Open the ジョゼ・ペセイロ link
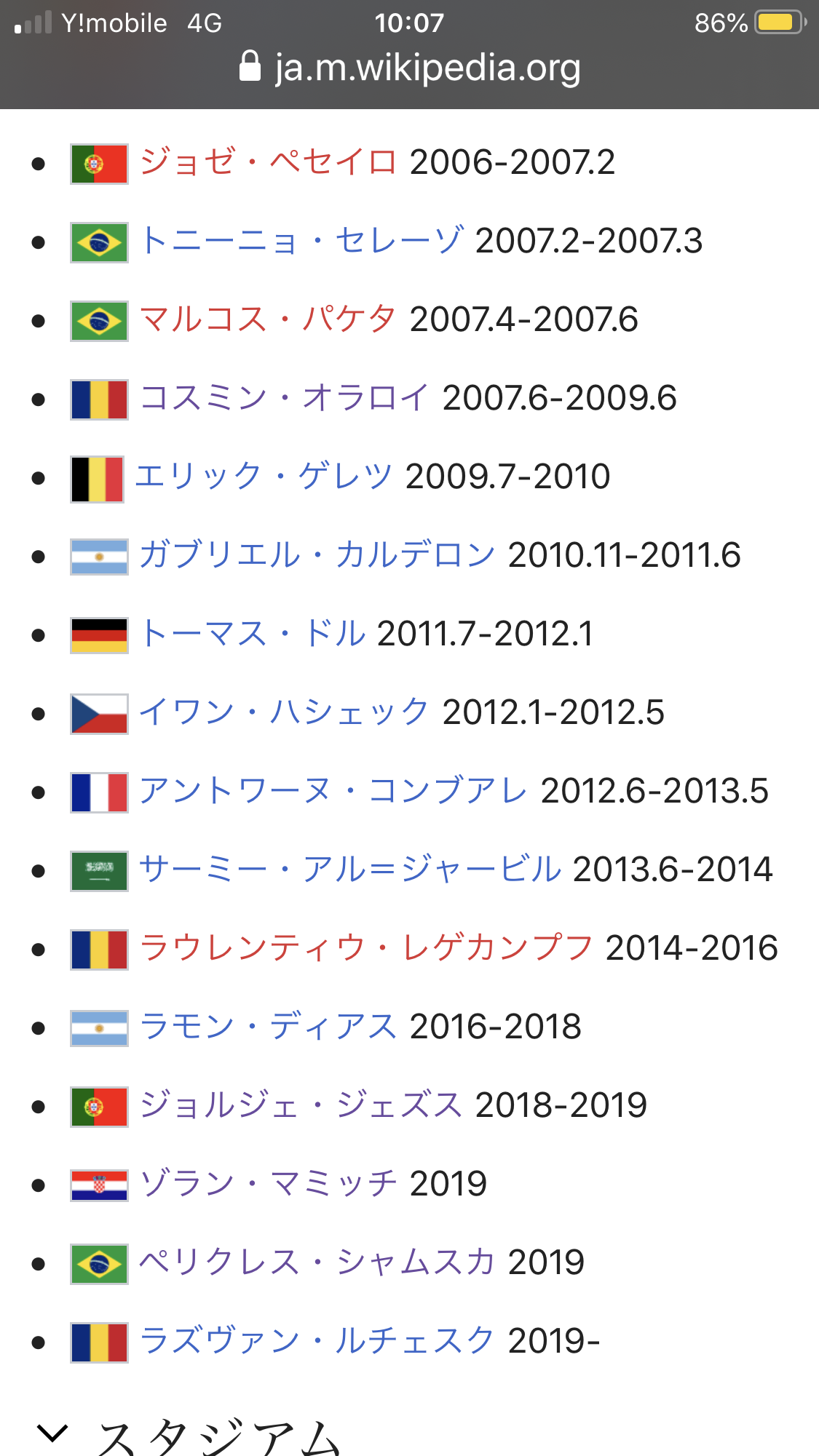This screenshot has width=819, height=1456. coord(267,162)
